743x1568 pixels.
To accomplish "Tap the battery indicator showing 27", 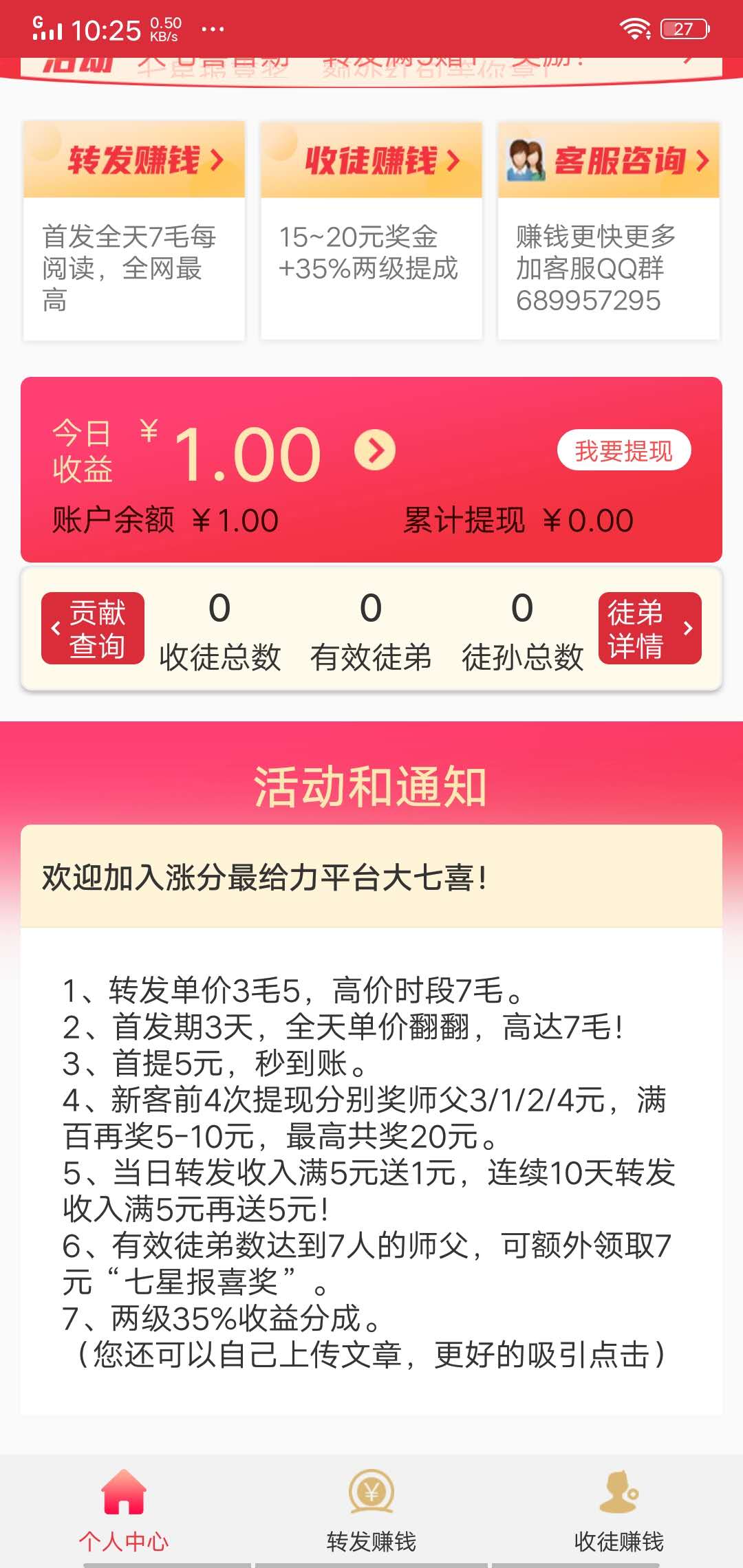I will pyautogui.click(x=685, y=29).
